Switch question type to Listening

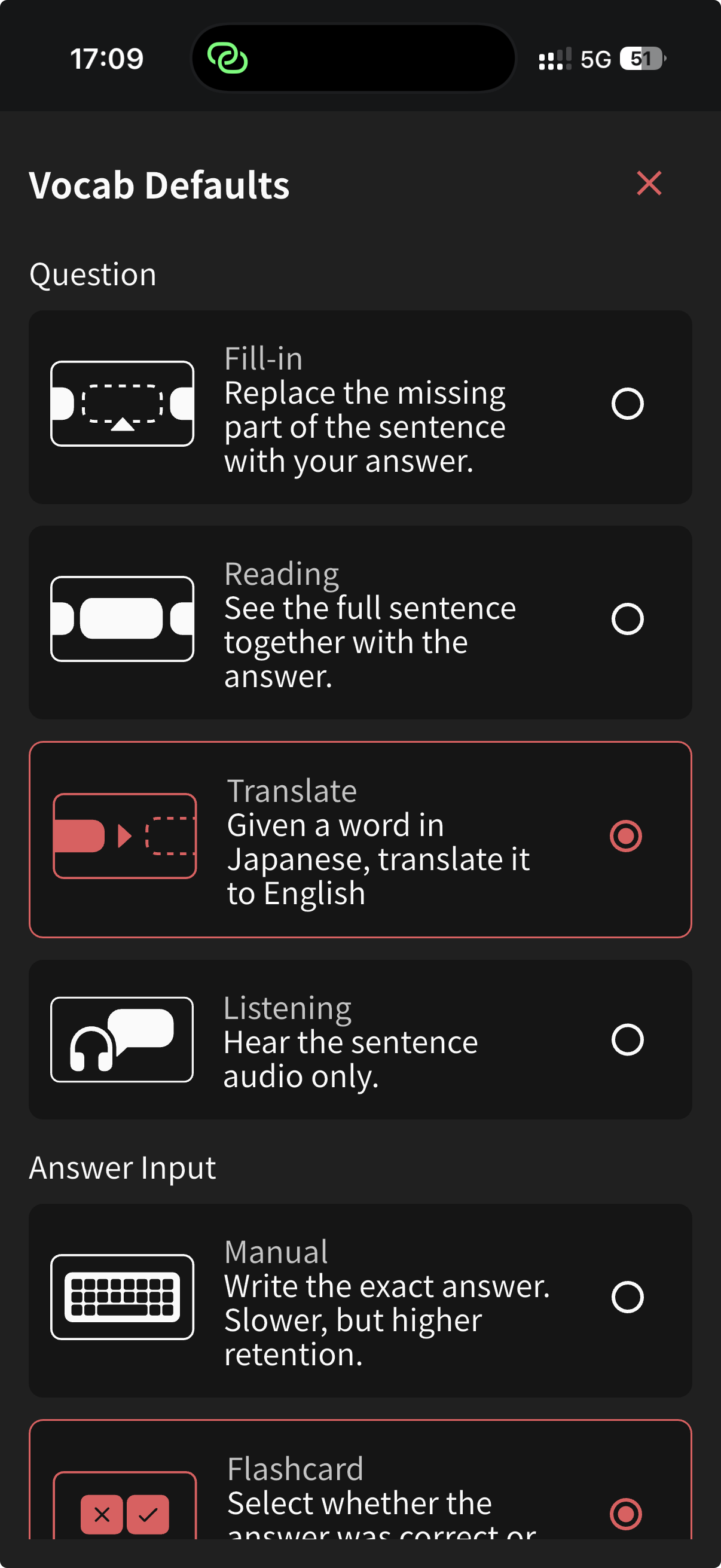click(x=627, y=1039)
